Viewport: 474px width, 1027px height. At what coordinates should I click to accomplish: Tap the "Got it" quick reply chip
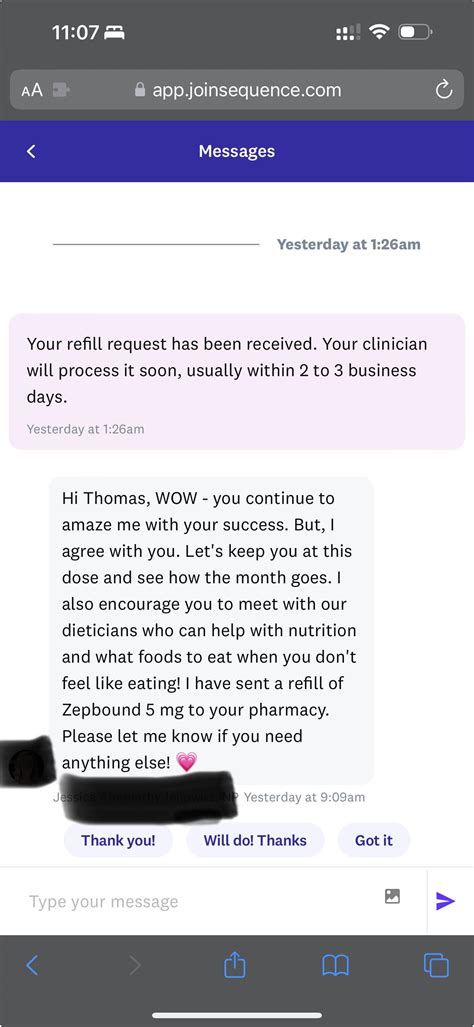(x=374, y=840)
